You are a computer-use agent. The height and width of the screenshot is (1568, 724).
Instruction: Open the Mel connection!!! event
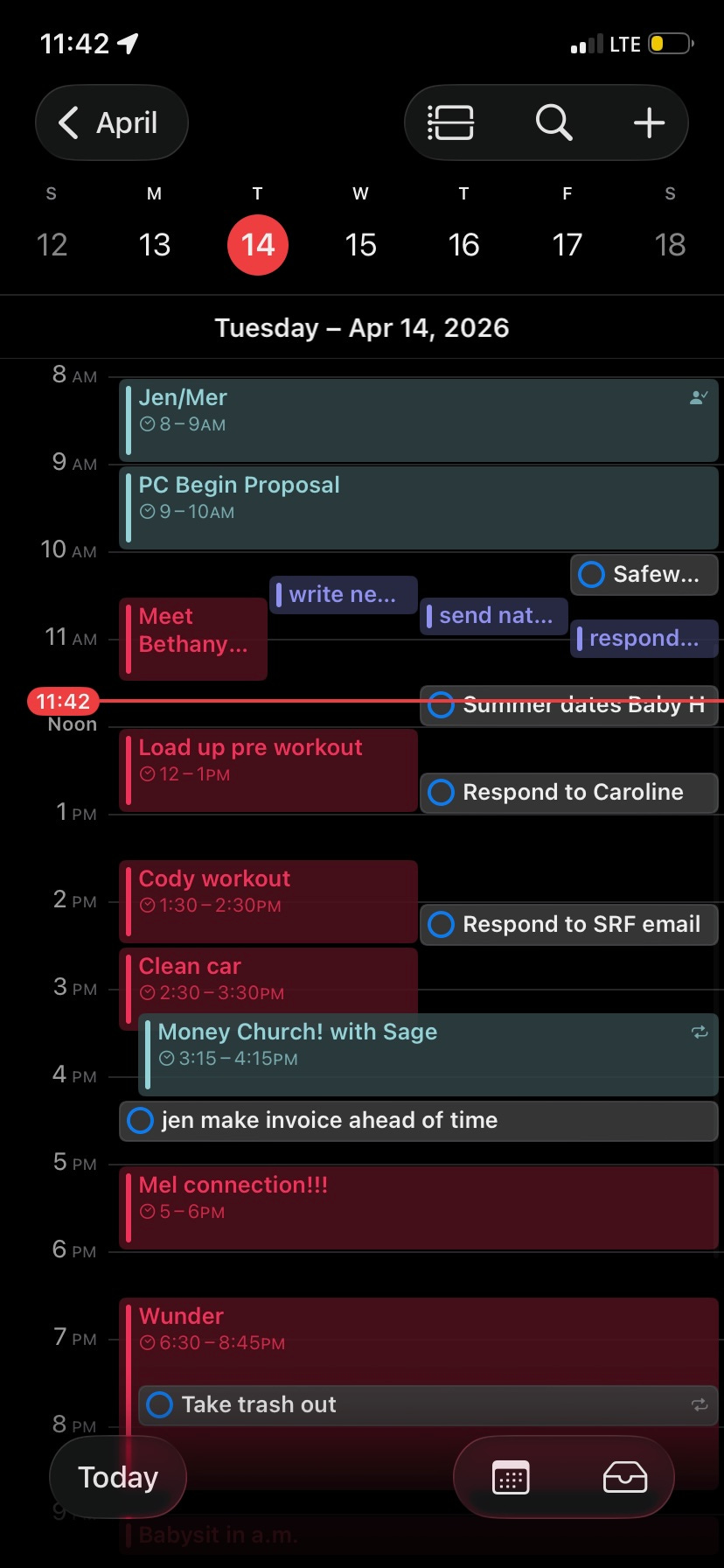pos(419,1207)
